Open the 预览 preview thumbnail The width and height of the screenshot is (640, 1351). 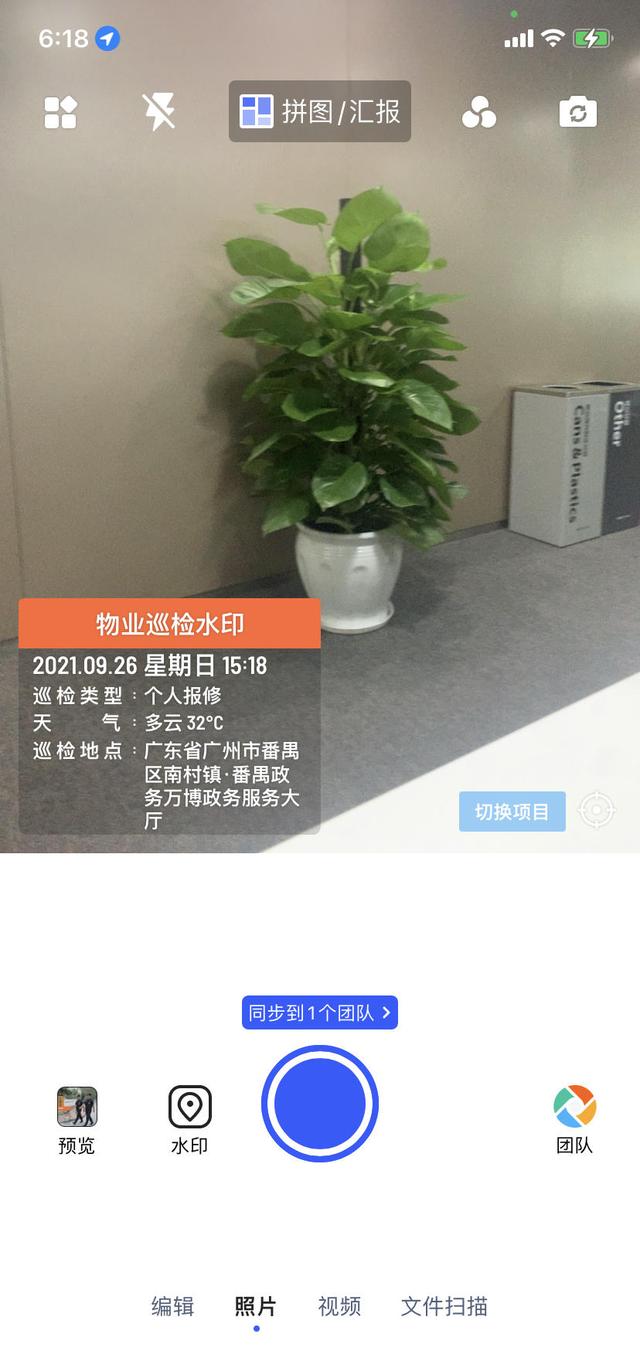point(77,1120)
